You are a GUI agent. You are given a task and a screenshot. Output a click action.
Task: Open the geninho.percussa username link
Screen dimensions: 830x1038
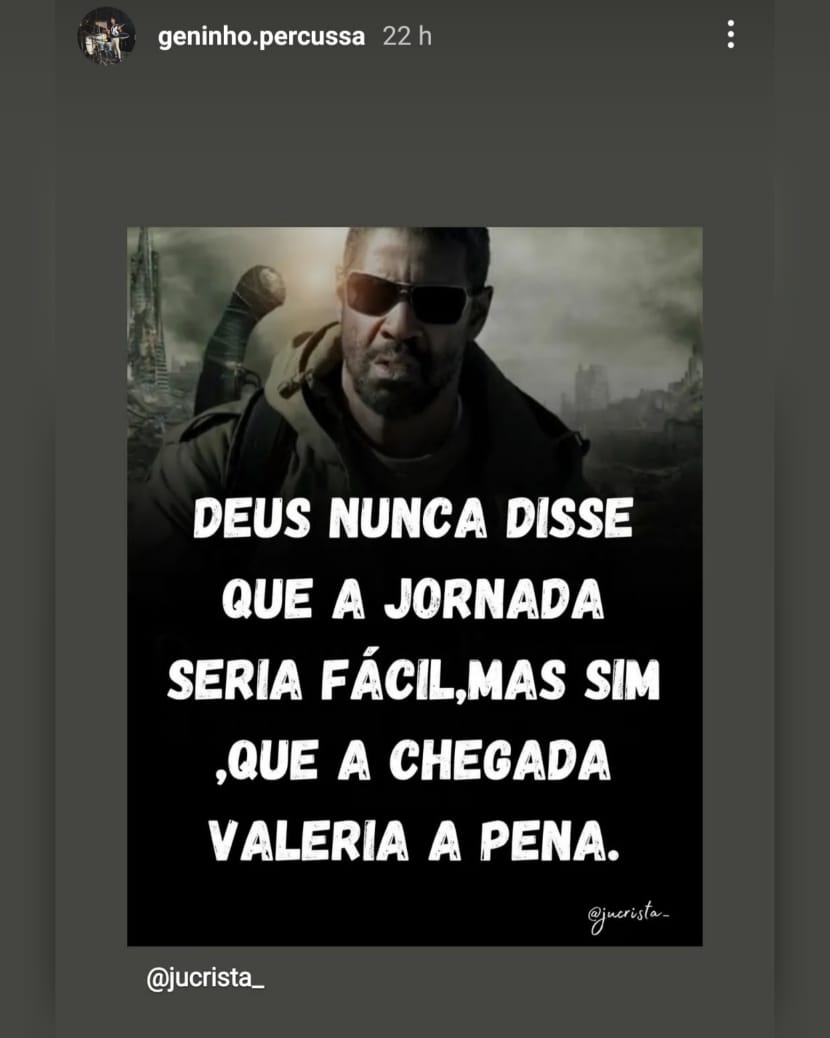(x=261, y=37)
